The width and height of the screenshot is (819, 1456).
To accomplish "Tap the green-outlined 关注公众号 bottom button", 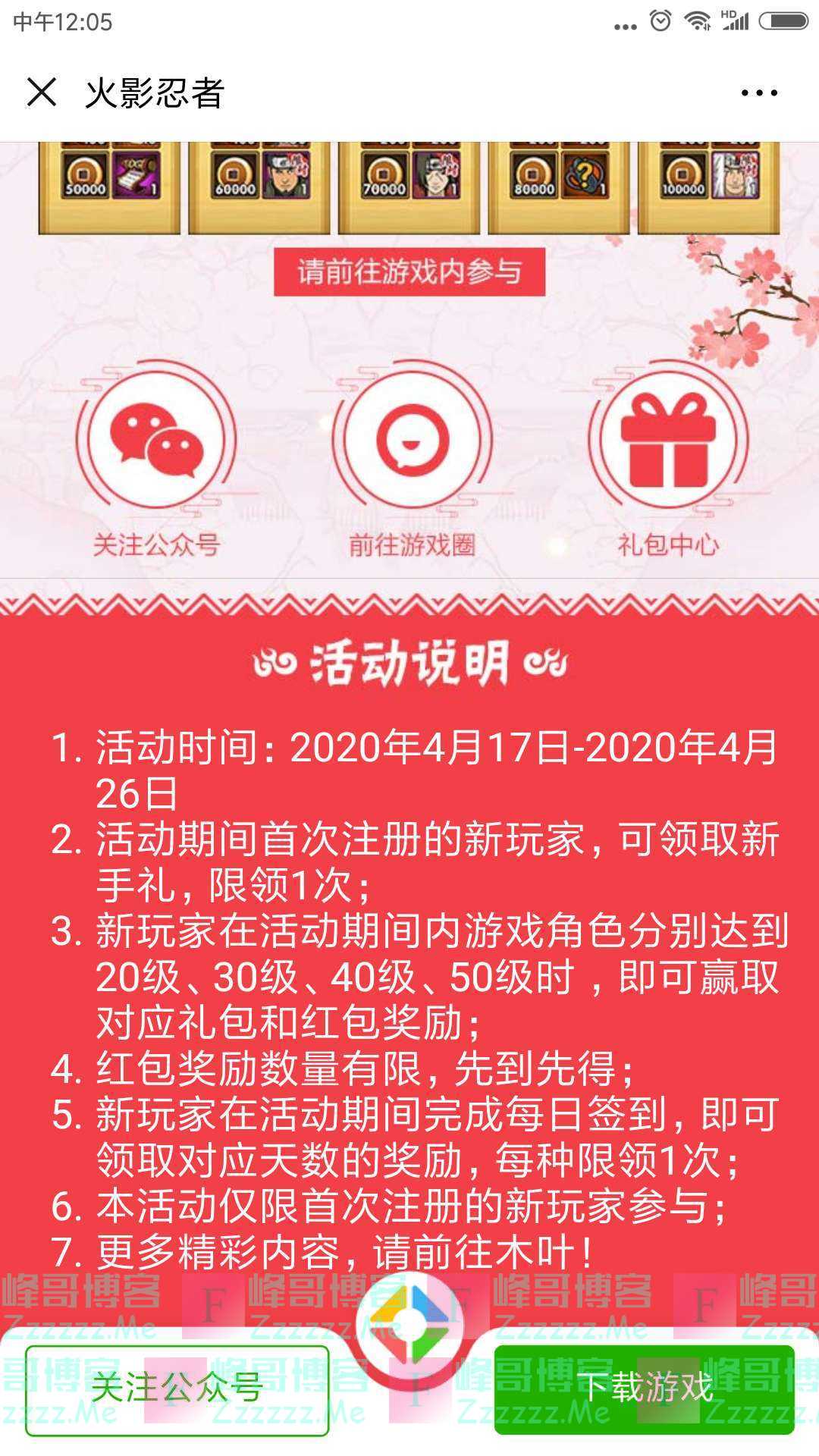I will [177, 1391].
